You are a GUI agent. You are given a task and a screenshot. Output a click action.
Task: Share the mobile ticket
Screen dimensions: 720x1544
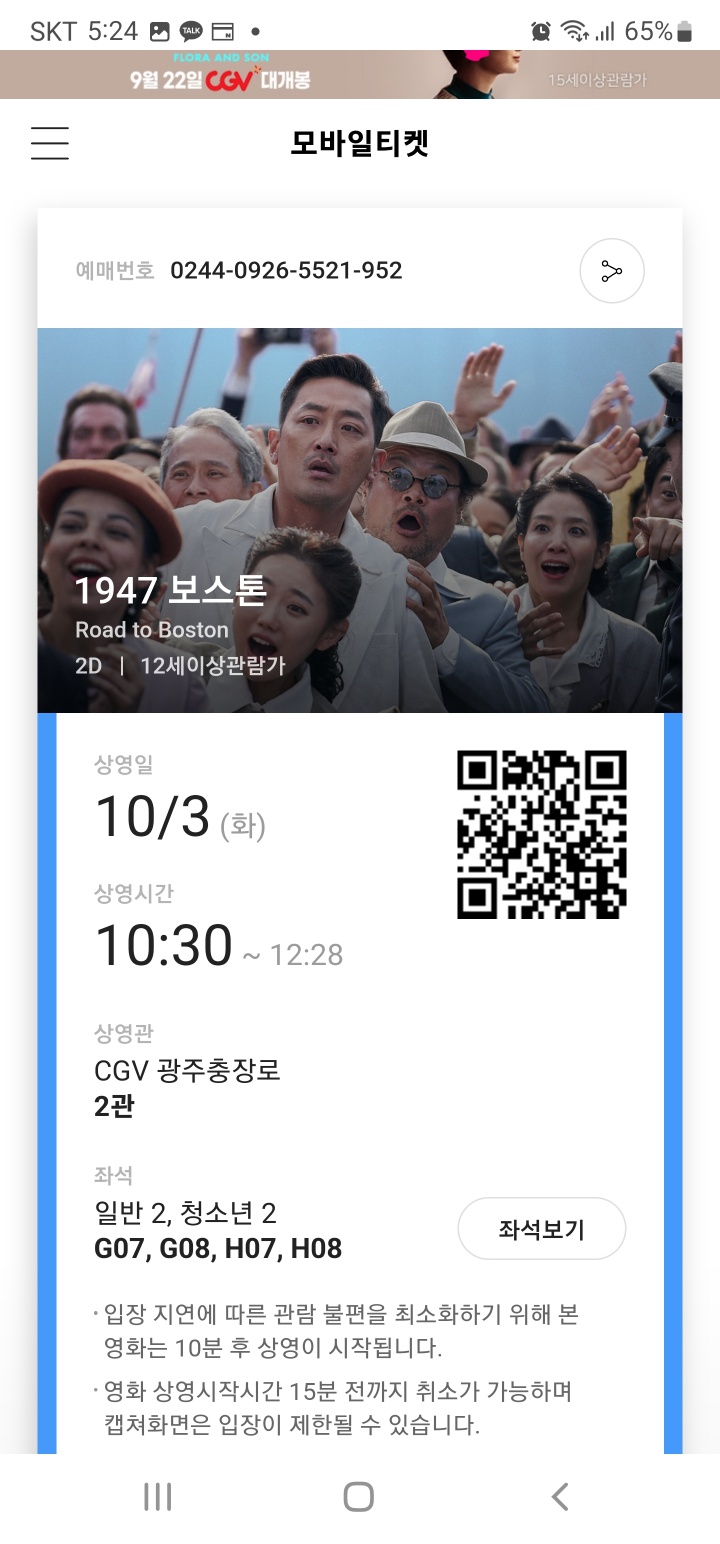(611, 271)
